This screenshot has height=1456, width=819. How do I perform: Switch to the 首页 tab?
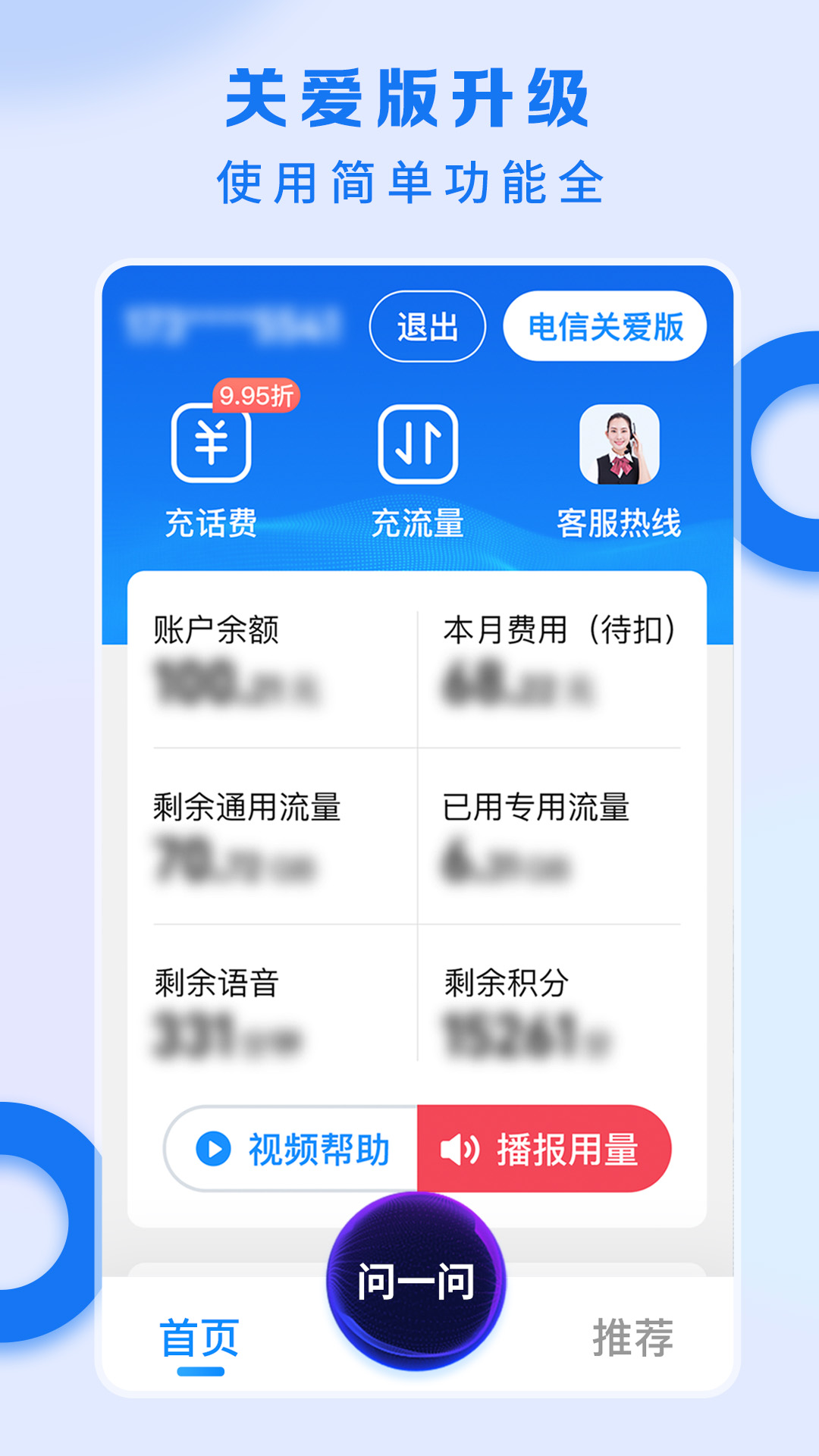coord(199,1335)
